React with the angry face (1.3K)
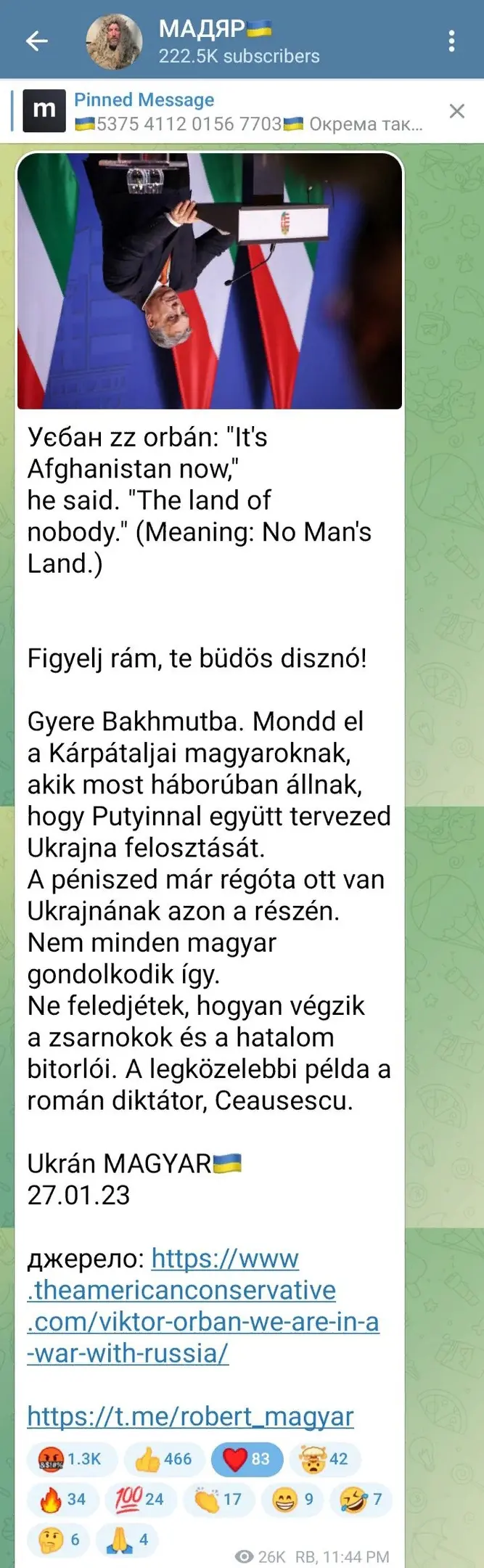This screenshot has height=1568, width=484. click(x=71, y=1458)
